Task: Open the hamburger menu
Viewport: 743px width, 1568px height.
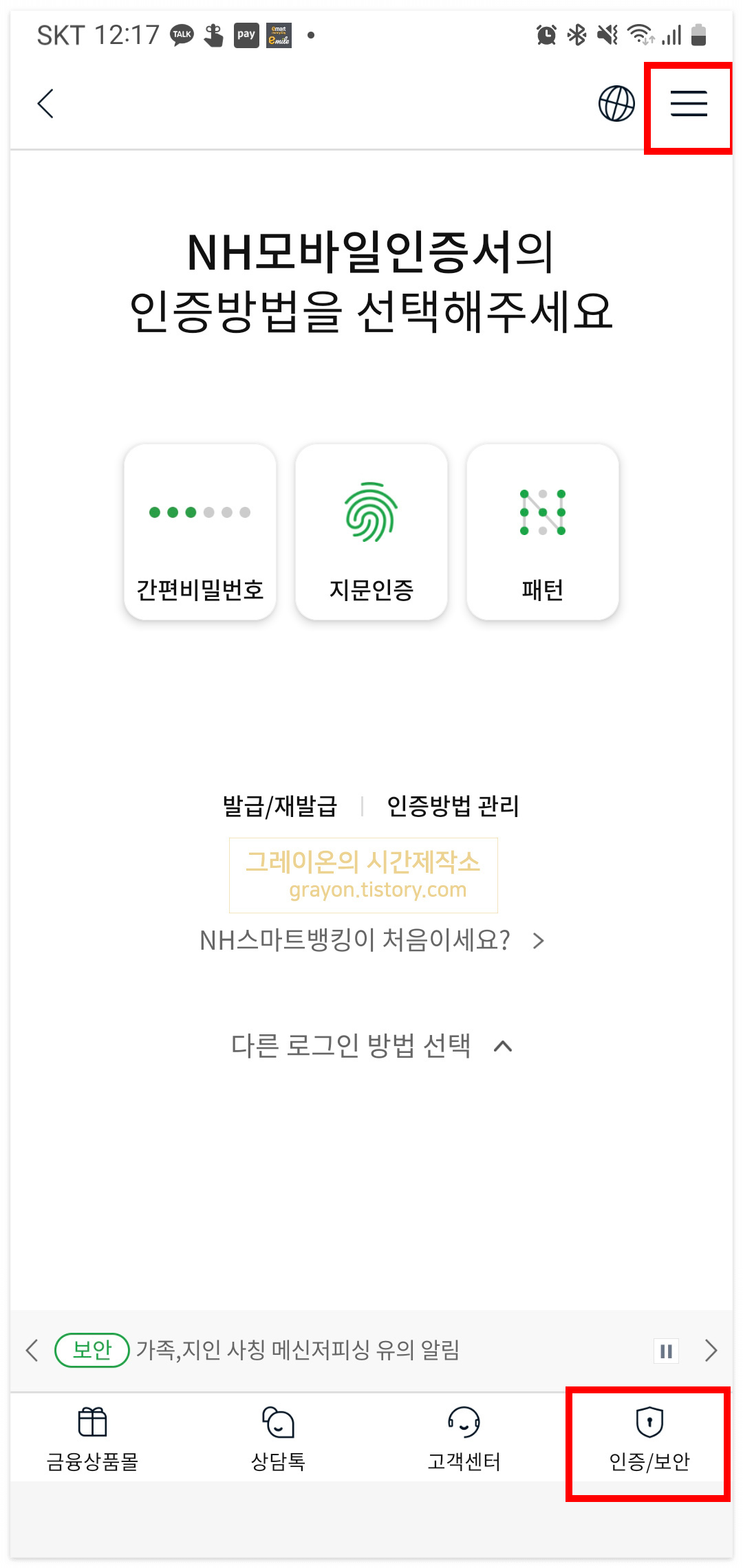Action: click(x=687, y=105)
